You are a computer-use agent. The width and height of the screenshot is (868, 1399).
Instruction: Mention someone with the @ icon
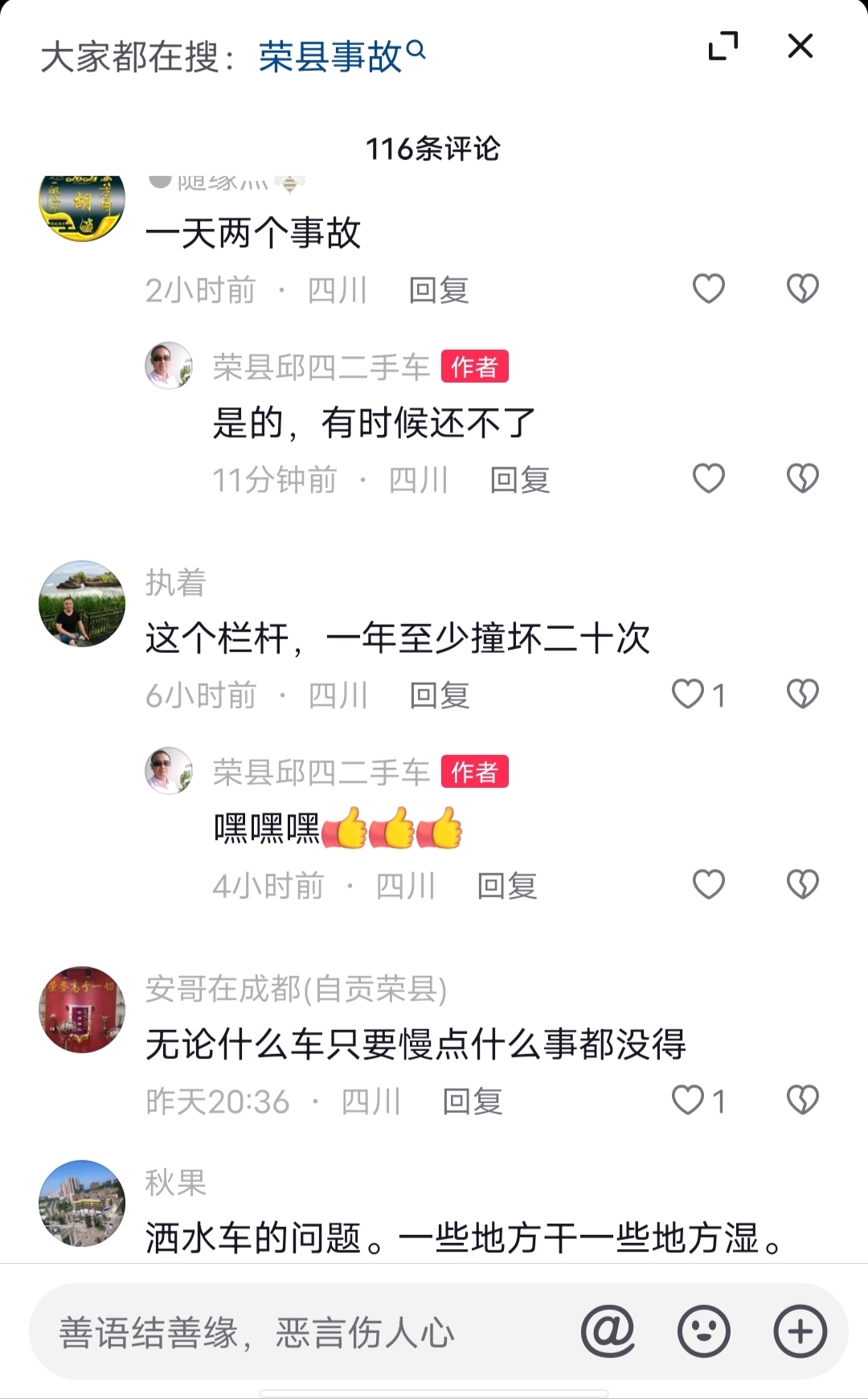pyautogui.click(x=608, y=1331)
